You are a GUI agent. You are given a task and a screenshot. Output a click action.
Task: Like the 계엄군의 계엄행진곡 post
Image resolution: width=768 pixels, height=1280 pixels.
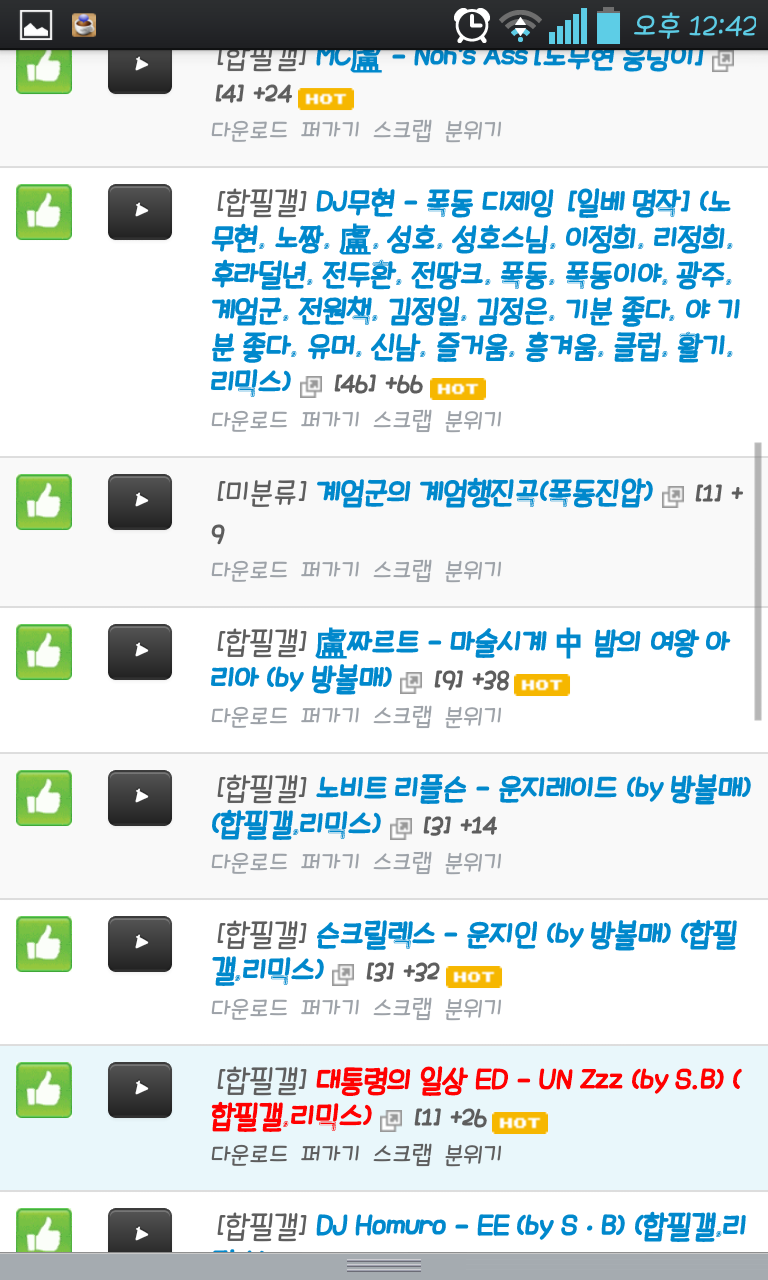[43, 502]
